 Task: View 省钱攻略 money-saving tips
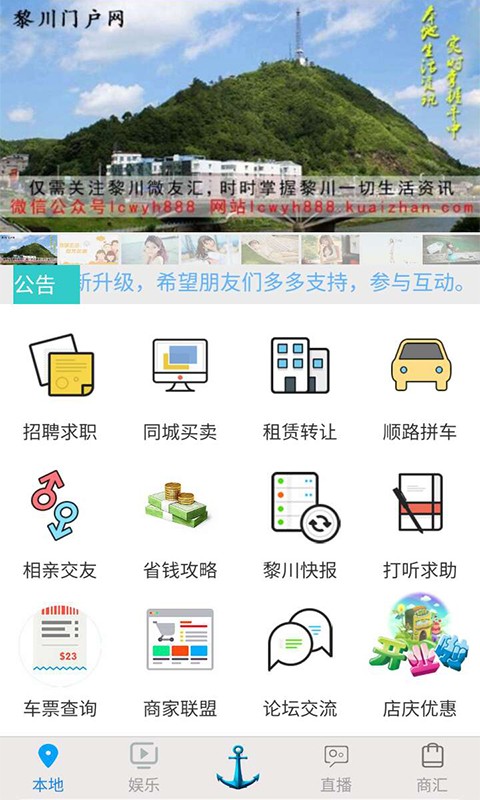(180, 526)
